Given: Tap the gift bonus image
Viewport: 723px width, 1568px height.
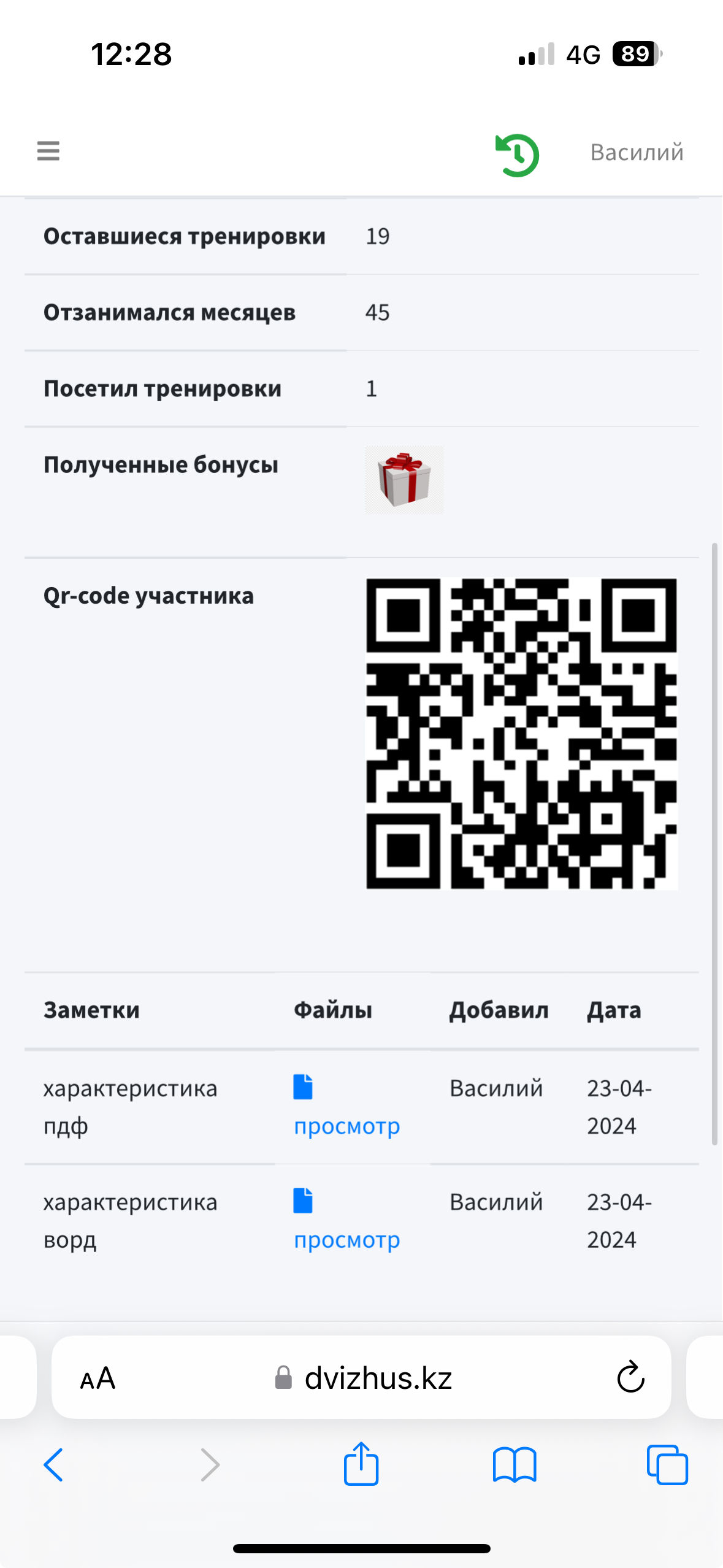Looking at the screenshot, I should pos(404,479).
